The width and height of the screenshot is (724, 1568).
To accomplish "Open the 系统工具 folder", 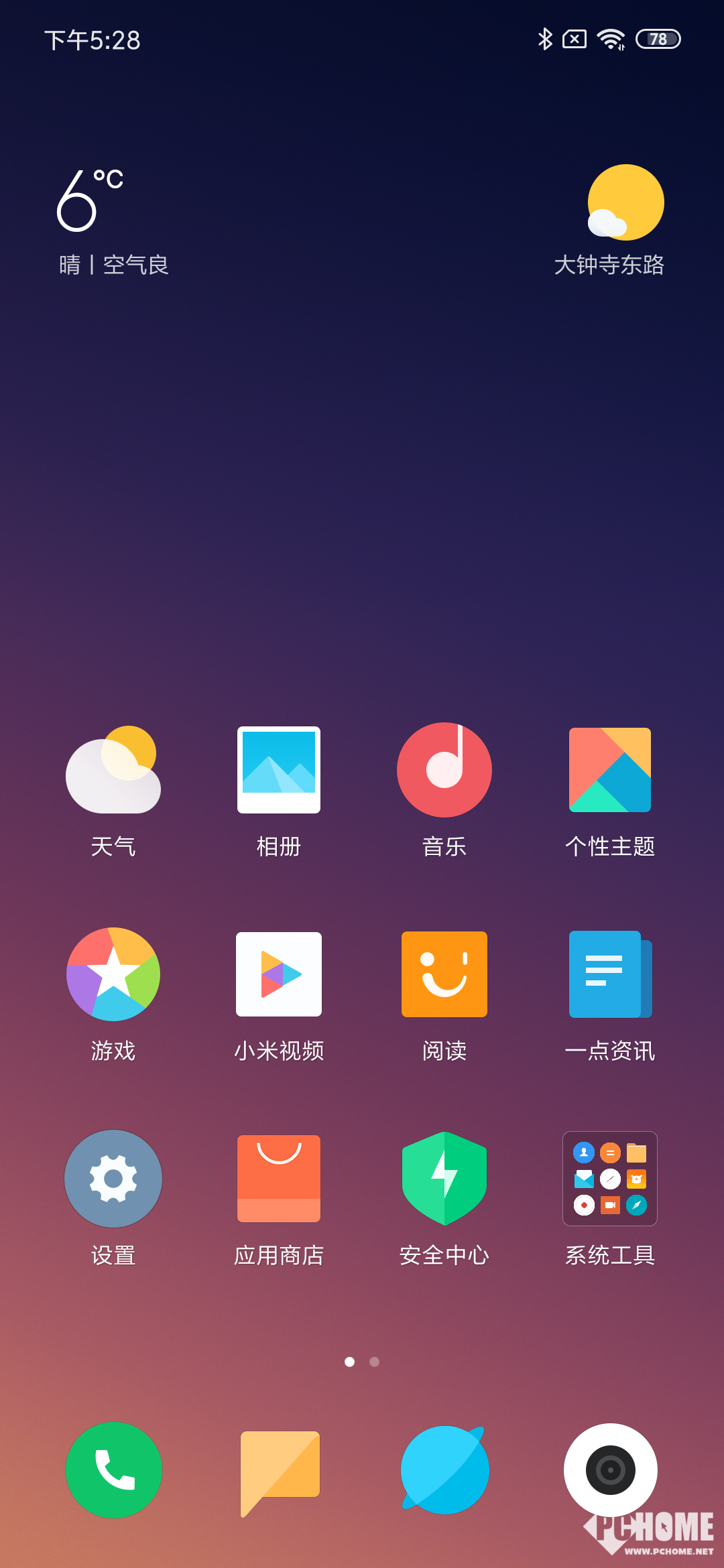I will pos(610,1179).
